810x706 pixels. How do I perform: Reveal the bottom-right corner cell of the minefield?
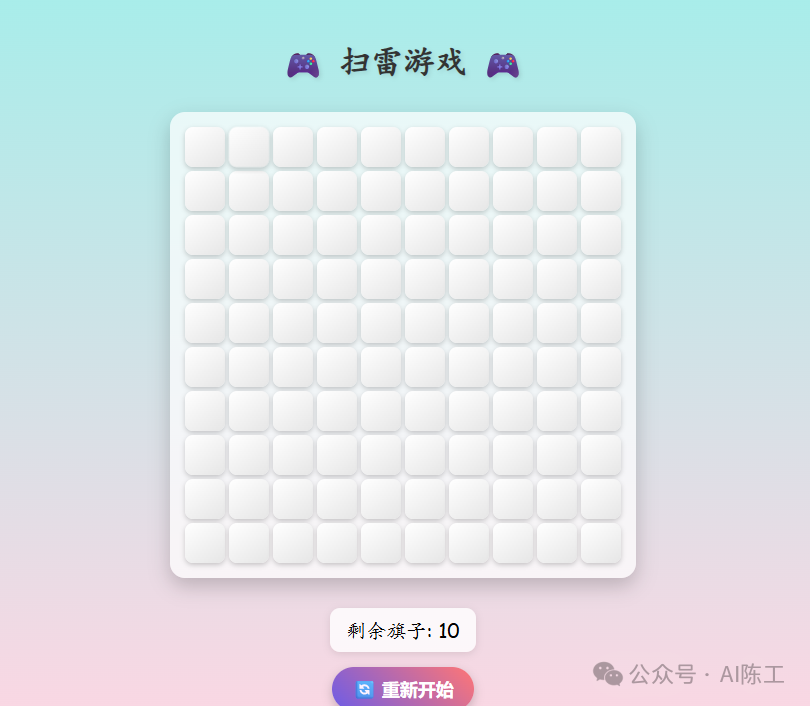(601, 543)
